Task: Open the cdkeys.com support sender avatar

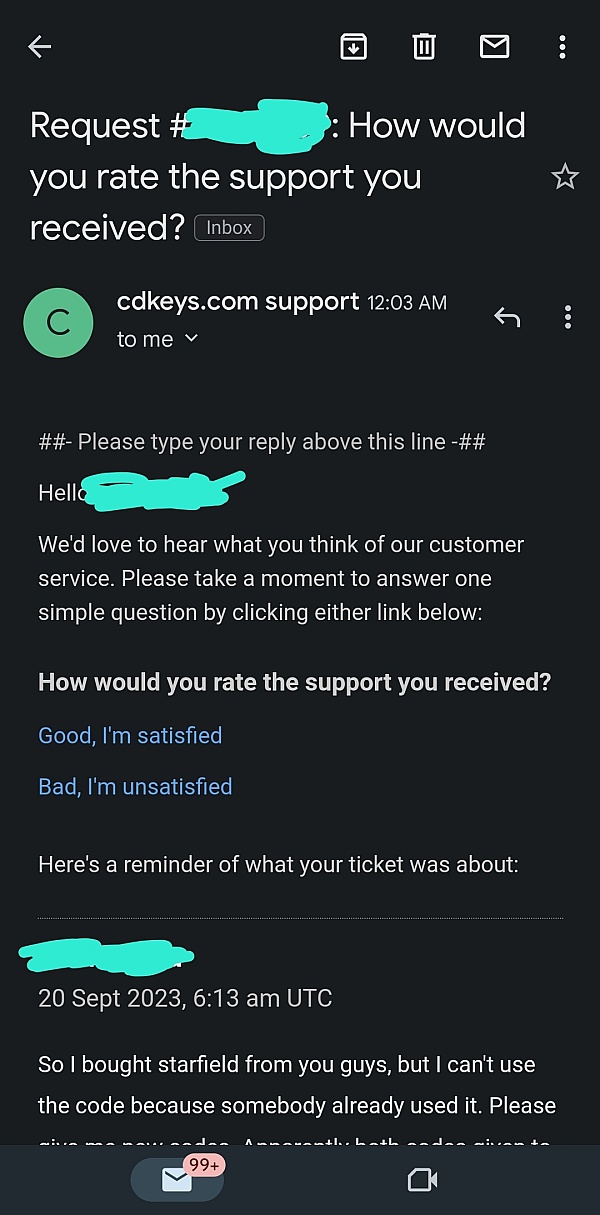Action: point(58,322)
